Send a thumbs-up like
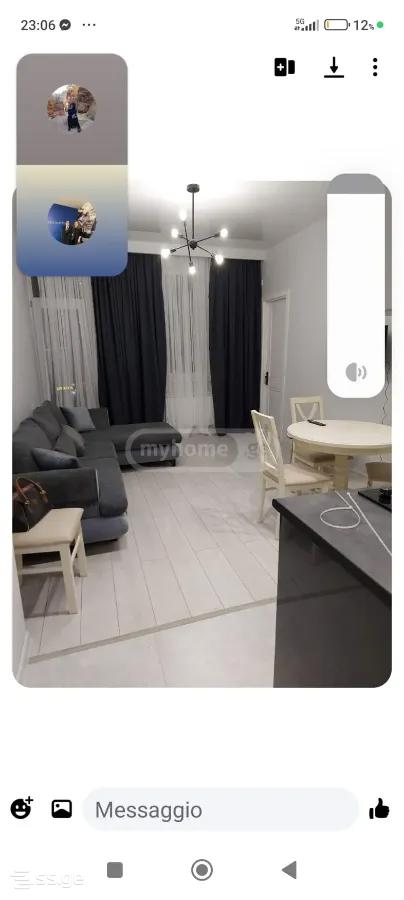The width and height of the screenshot is (404, 900). (379, 809)
